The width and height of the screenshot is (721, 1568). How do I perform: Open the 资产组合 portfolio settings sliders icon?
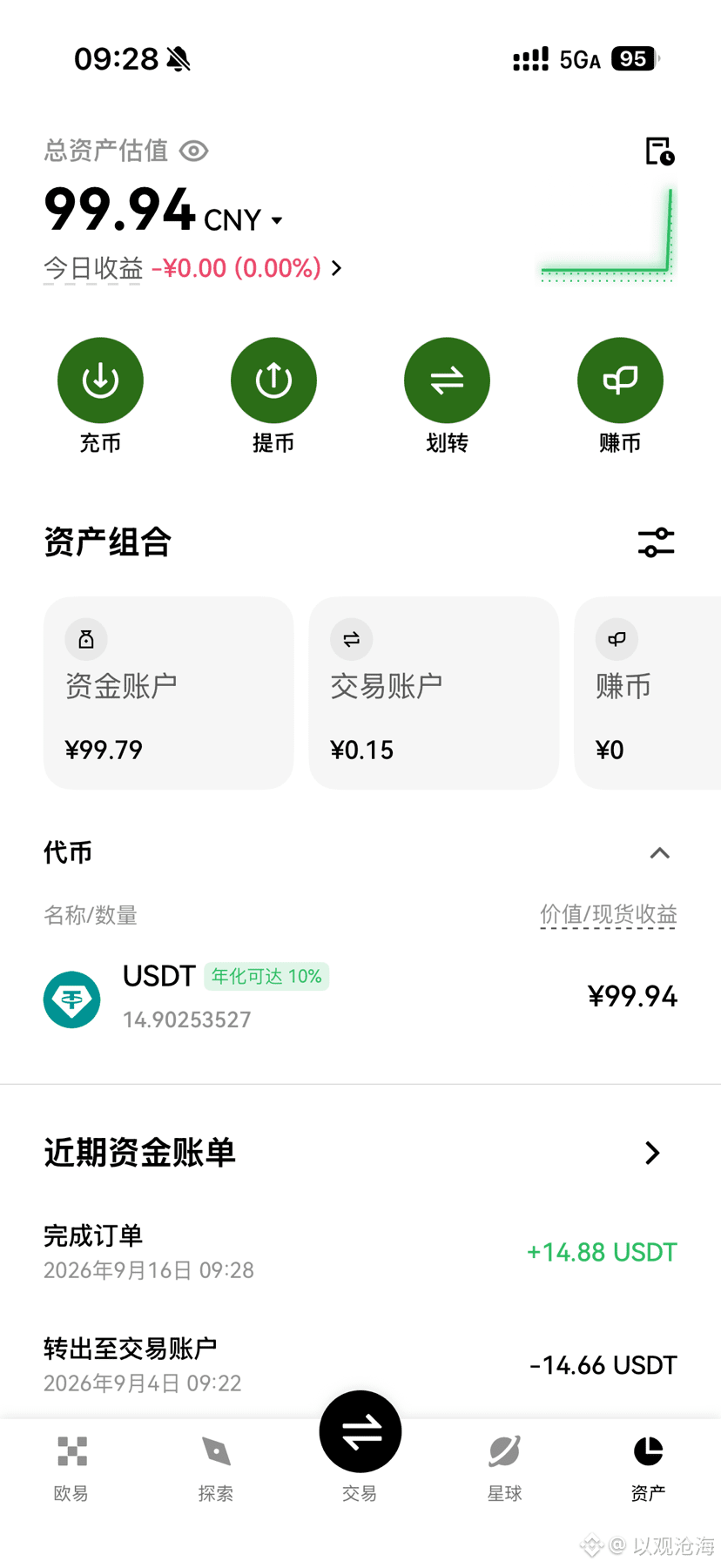pos(656,542)
